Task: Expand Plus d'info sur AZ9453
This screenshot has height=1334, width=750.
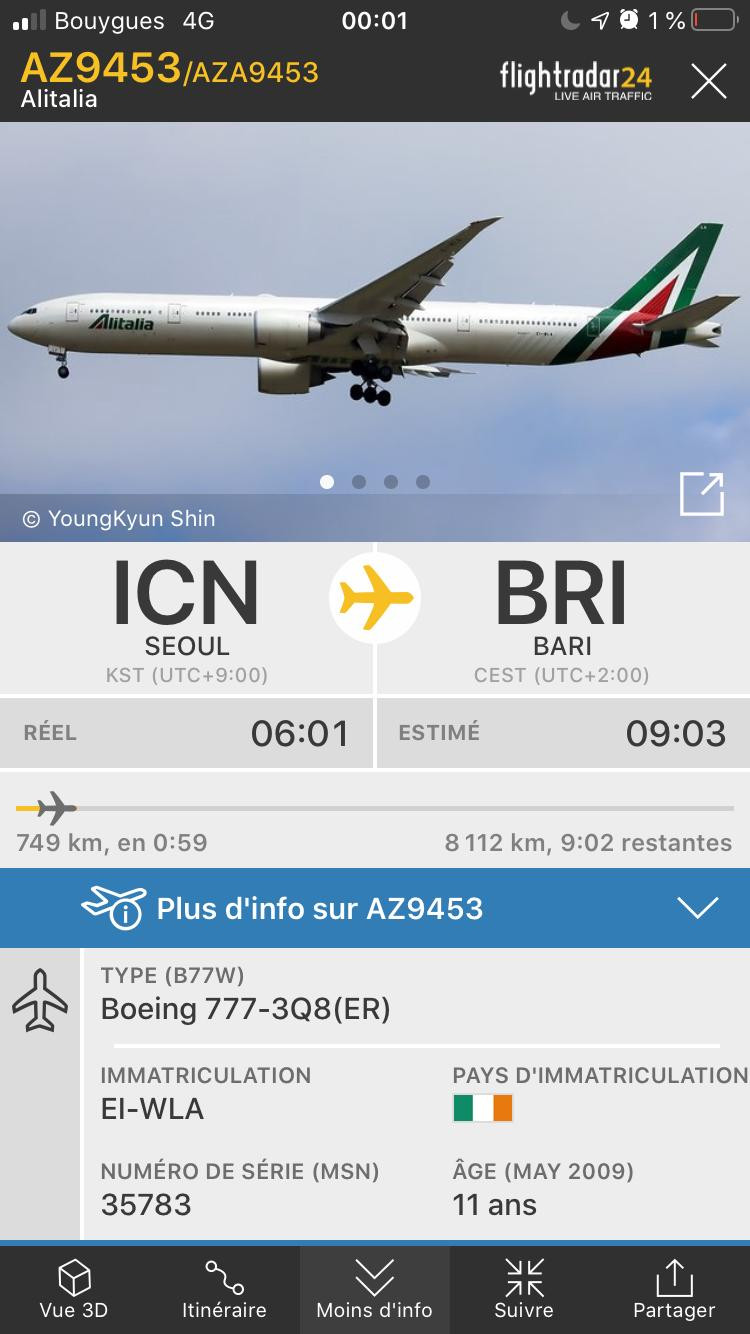Action: click(x=375, y=908)
